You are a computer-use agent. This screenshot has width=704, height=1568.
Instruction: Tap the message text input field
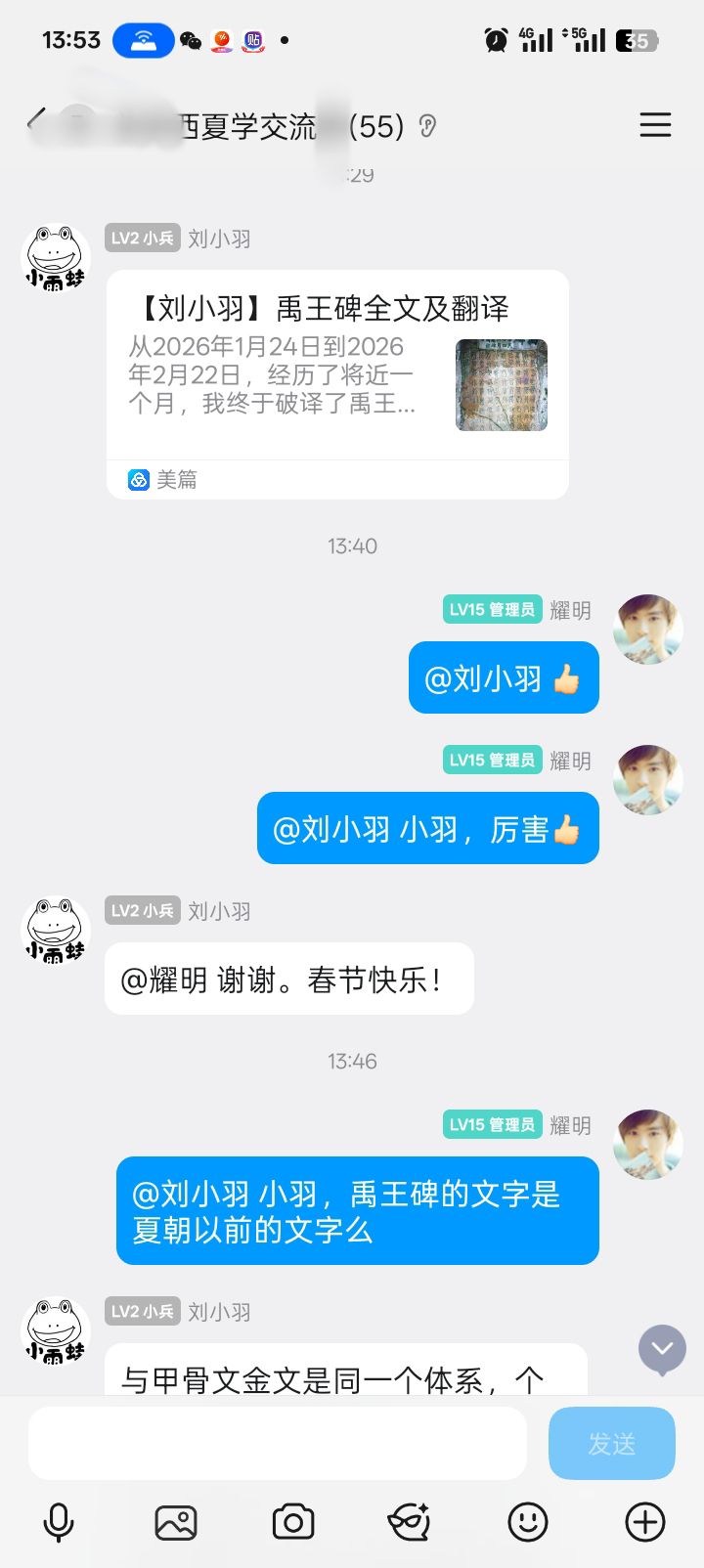[x=278, y=1443]
